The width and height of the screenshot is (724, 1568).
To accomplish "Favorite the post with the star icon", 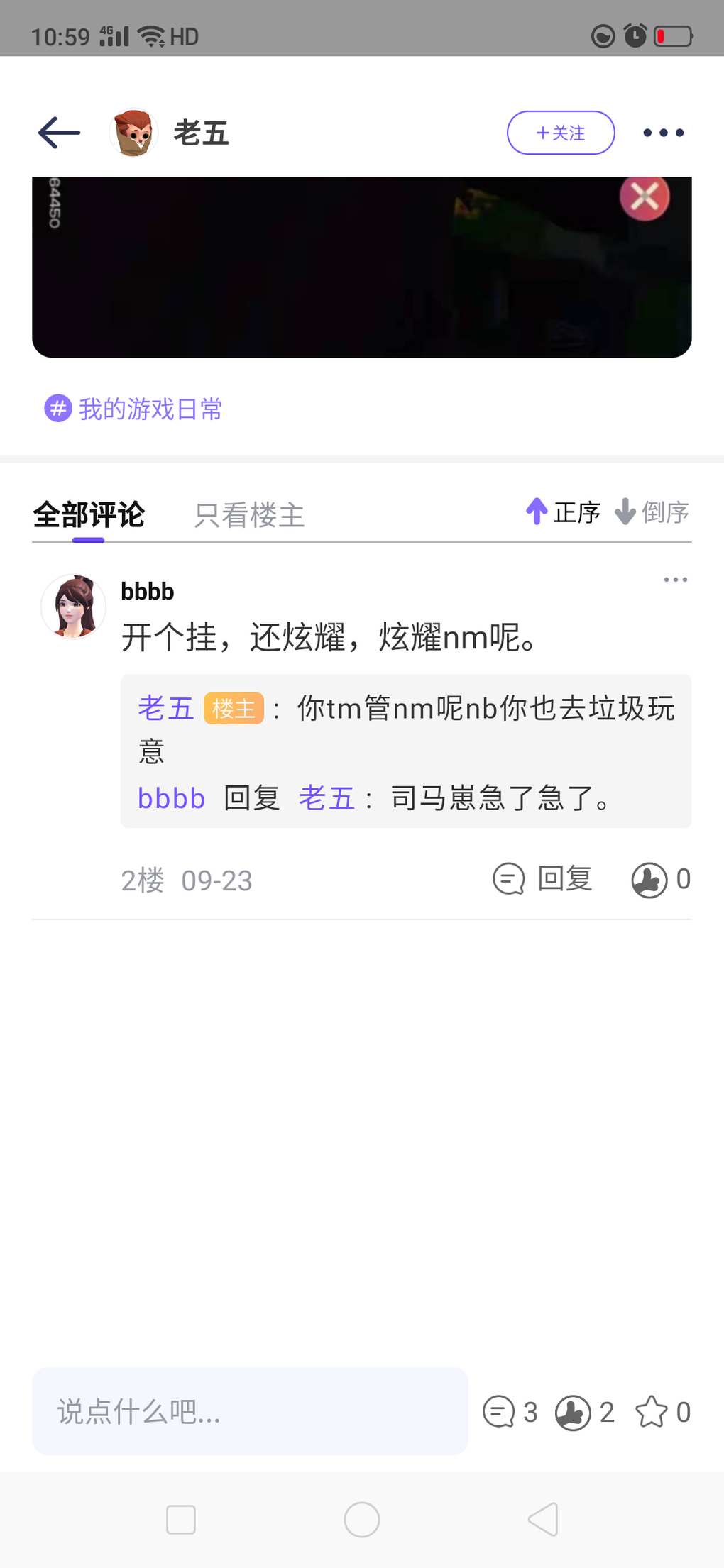I will tap(663, 1412).
